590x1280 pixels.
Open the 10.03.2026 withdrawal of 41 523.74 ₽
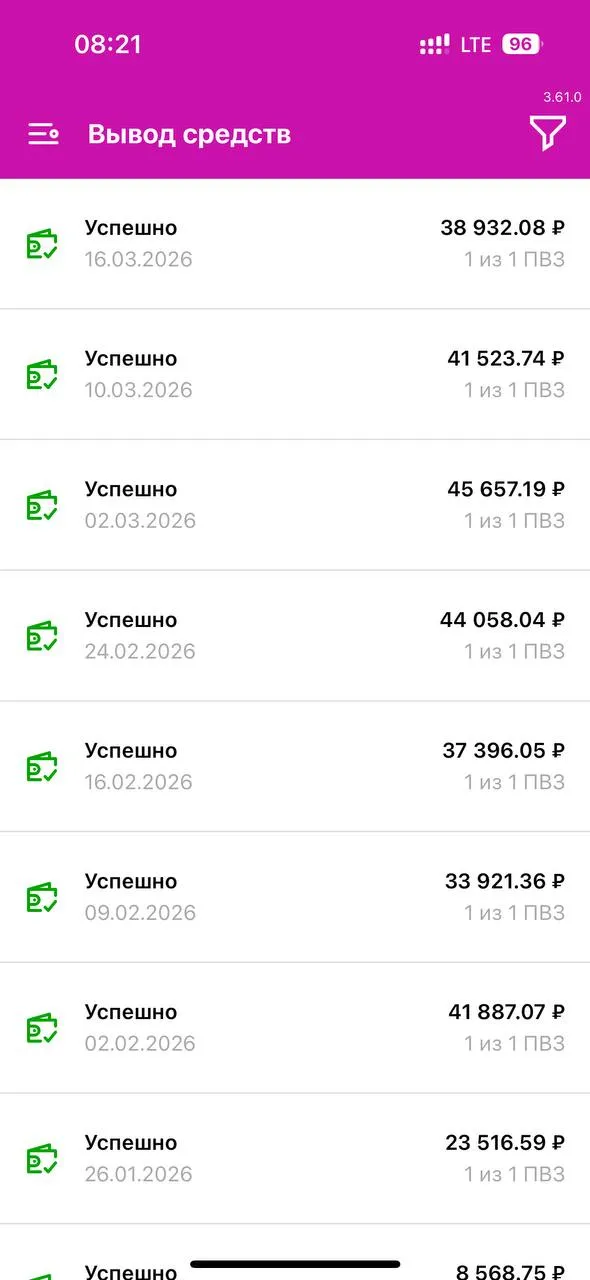point(295,375)
